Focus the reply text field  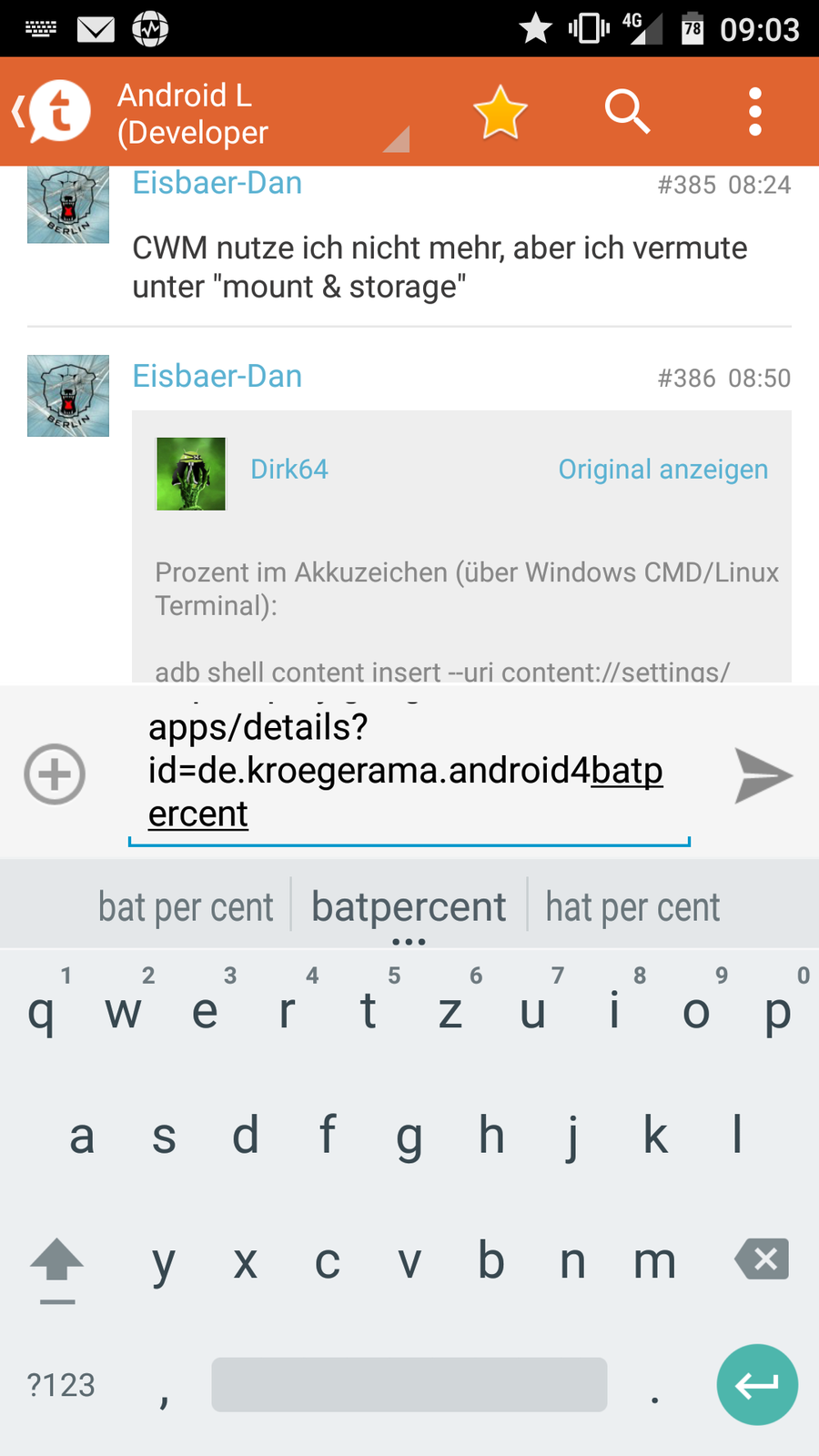409,772
